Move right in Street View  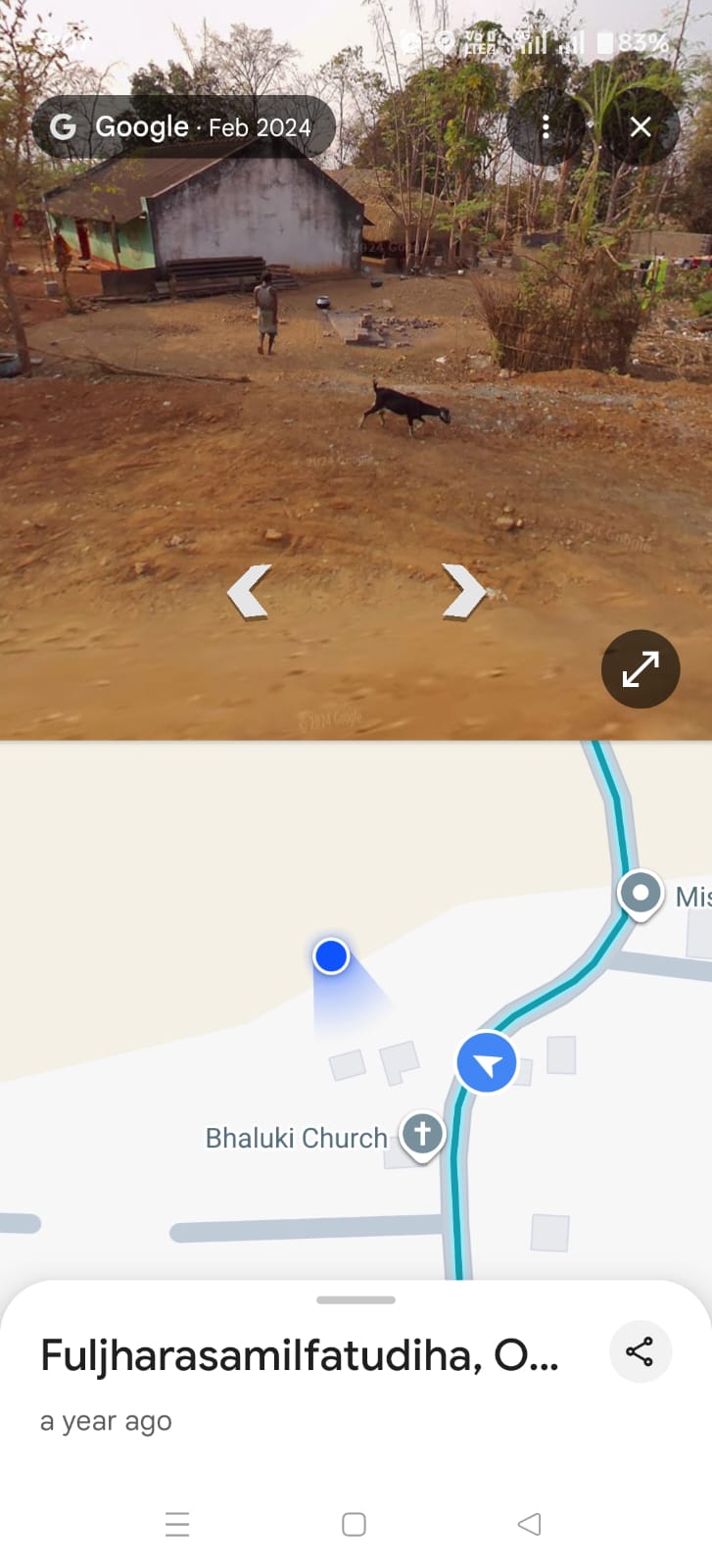[463, 591]
